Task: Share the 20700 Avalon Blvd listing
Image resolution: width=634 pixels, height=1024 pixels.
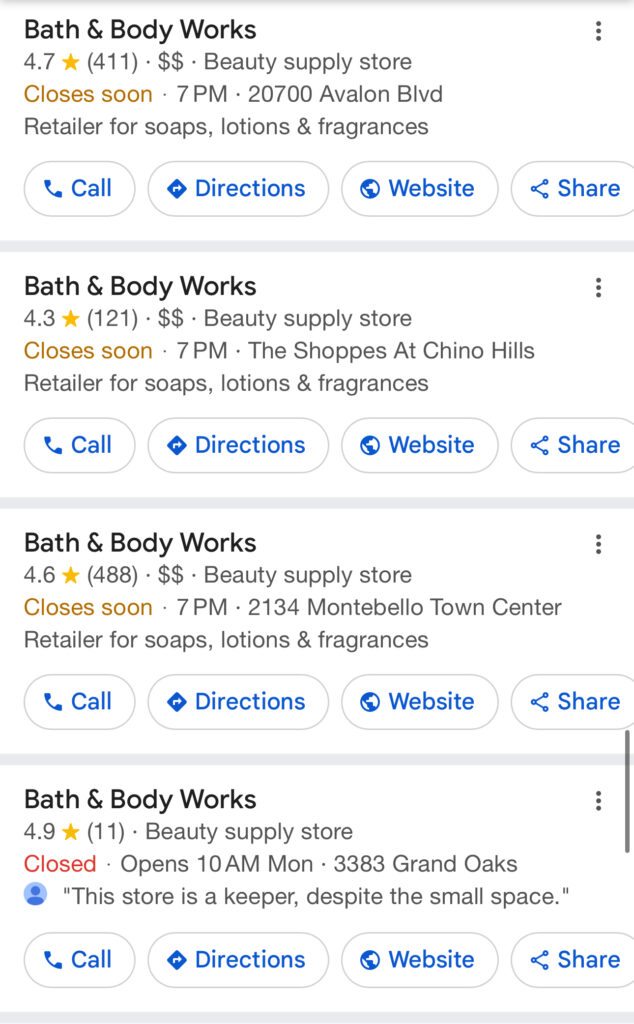Action: pyautogui.click(x=575, y=188)
